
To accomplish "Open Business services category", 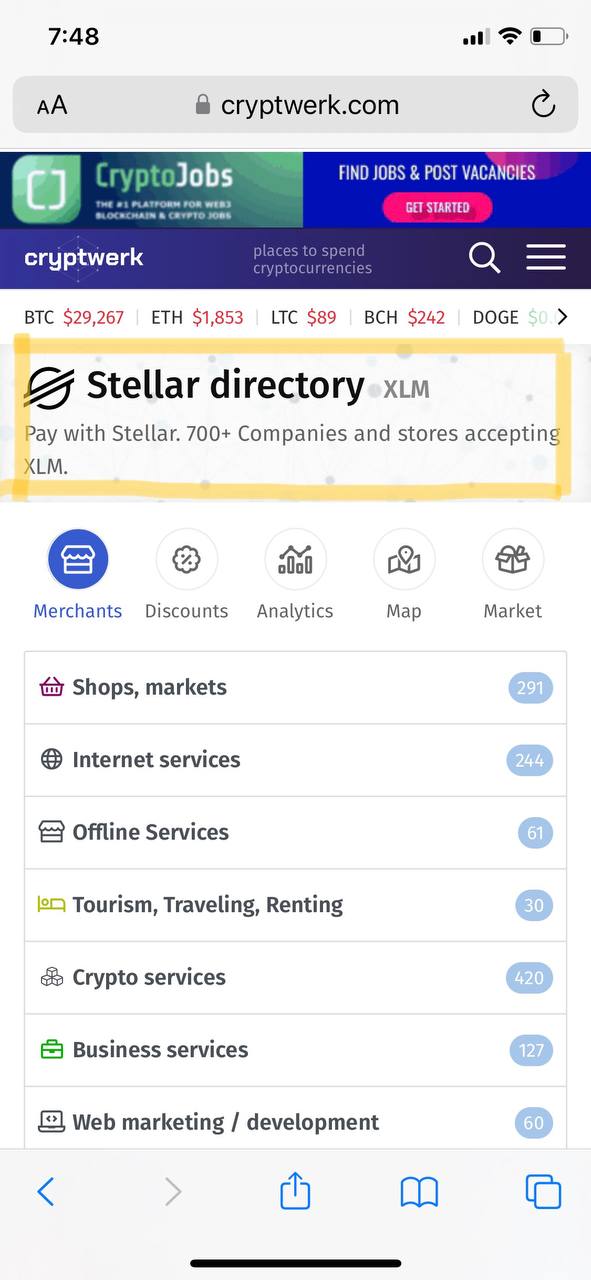I will (296, 1050).
